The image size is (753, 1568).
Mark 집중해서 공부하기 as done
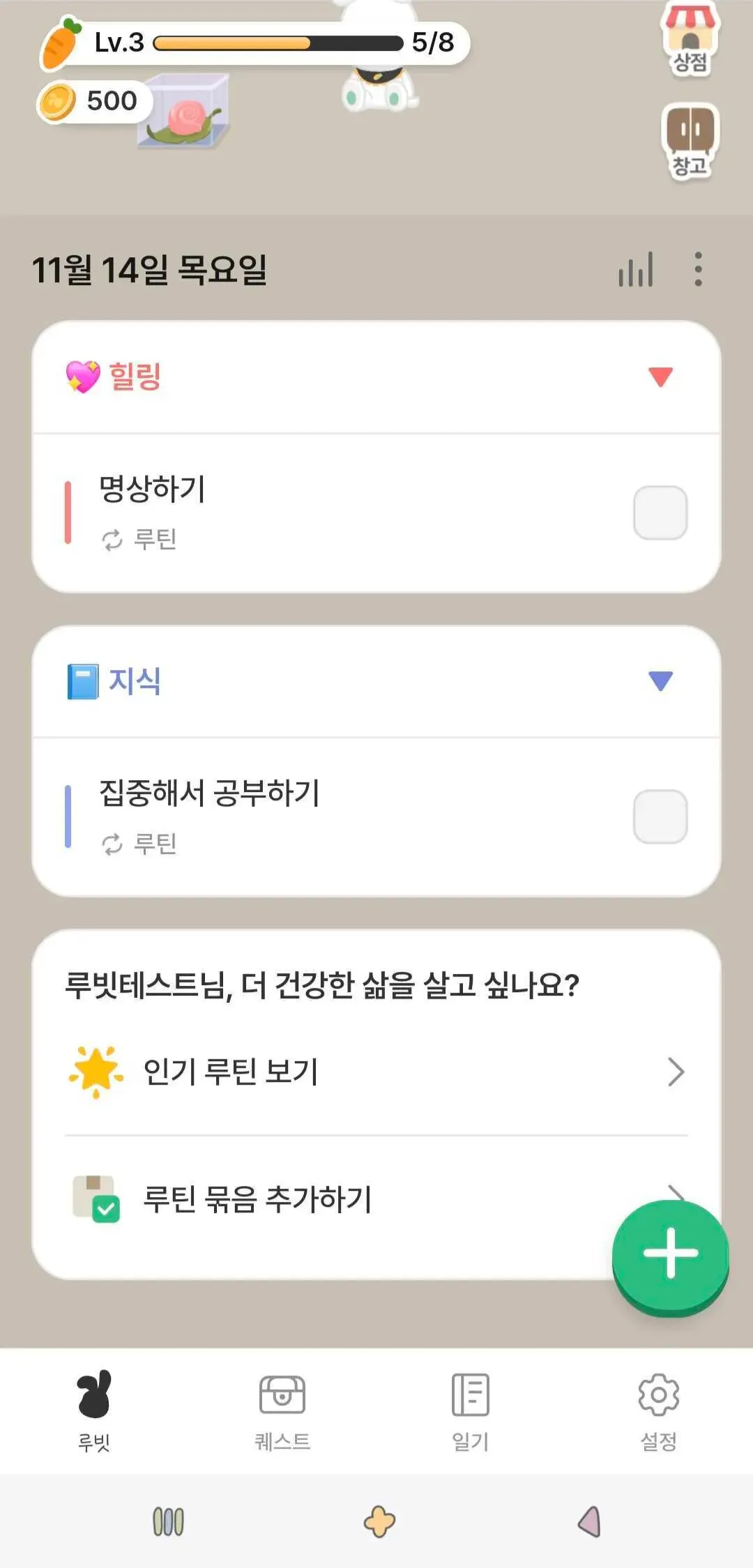pos(660,816)
